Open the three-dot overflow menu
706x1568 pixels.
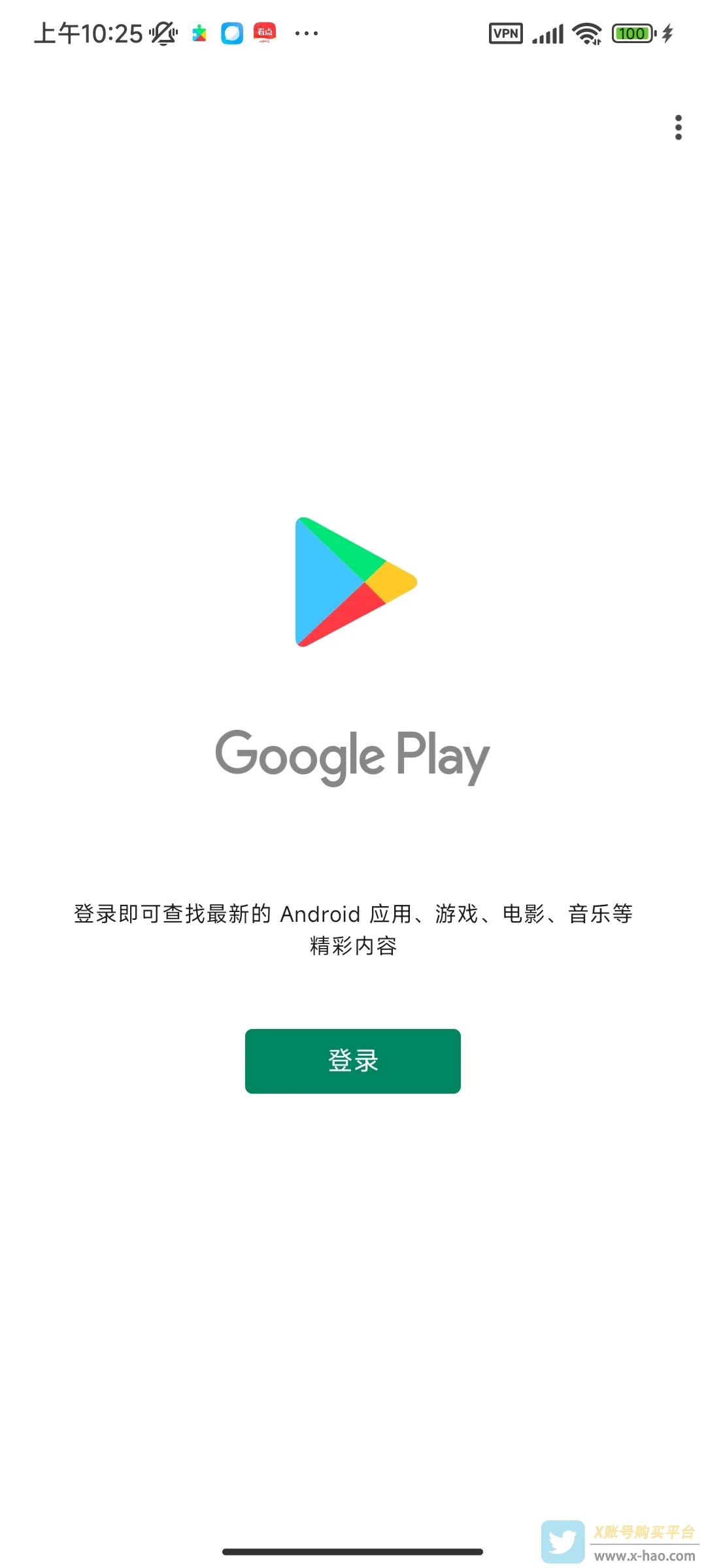coord(679,127)
